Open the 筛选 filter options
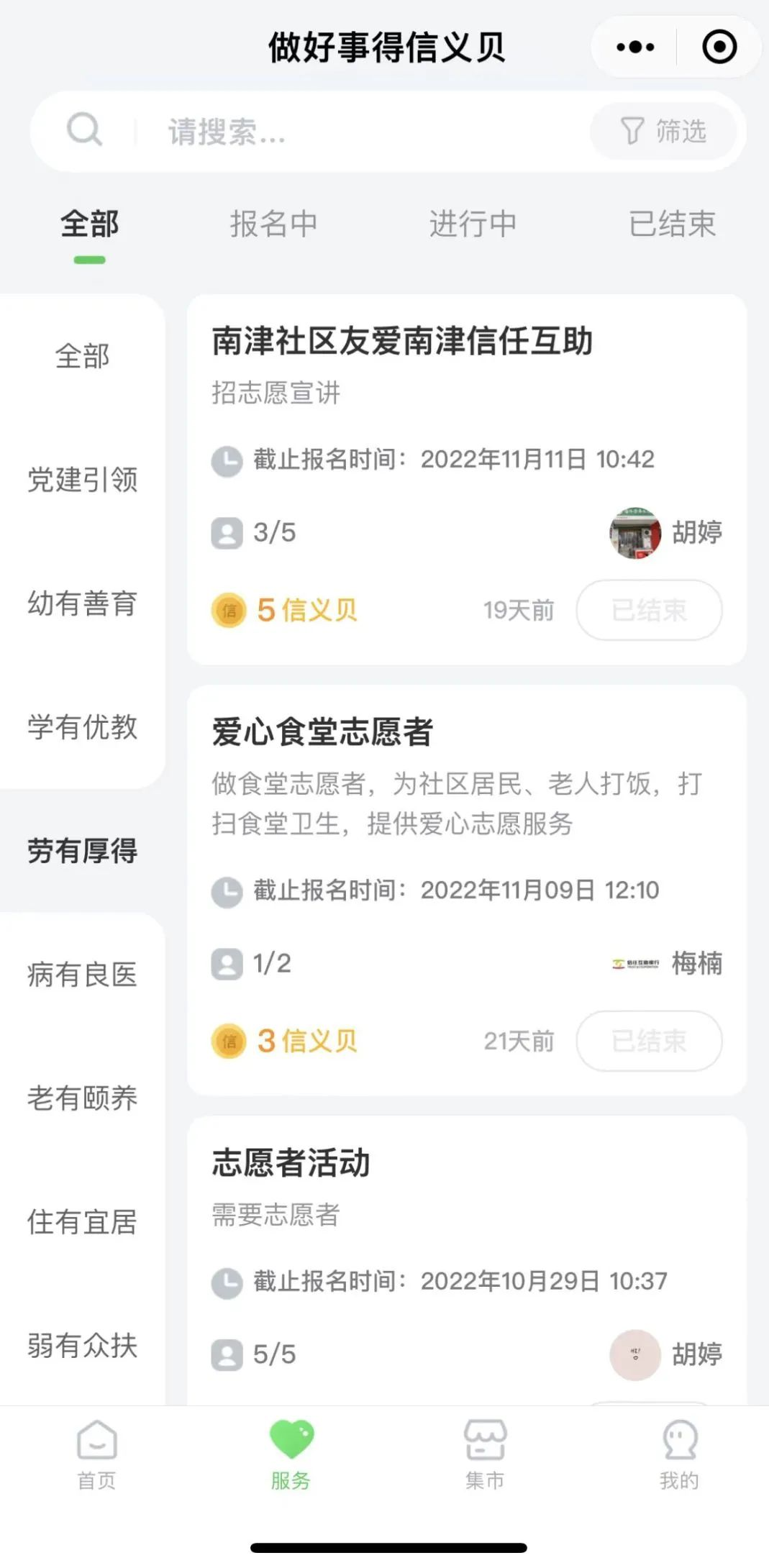 pos(663,132)
